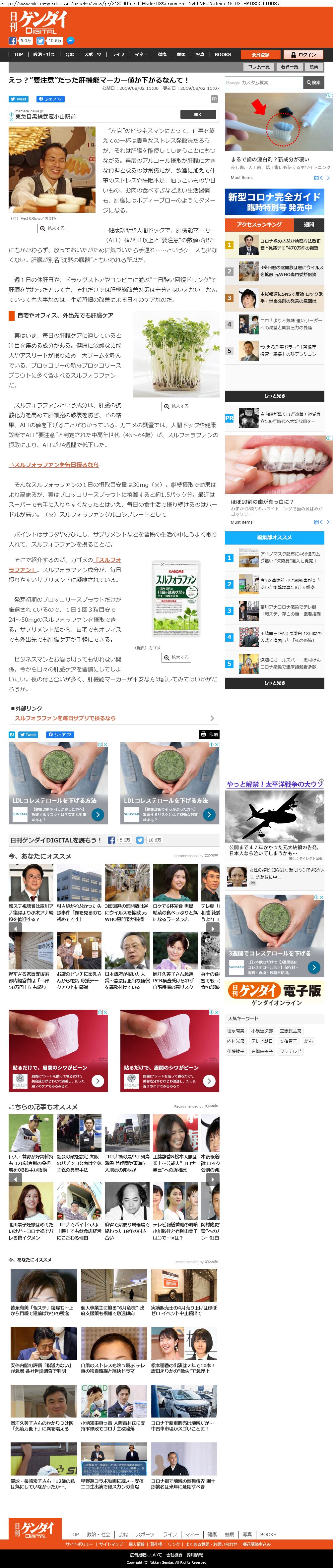Open the top-ranked access ranking article
Screen dimensions: 333x1568
275,245
